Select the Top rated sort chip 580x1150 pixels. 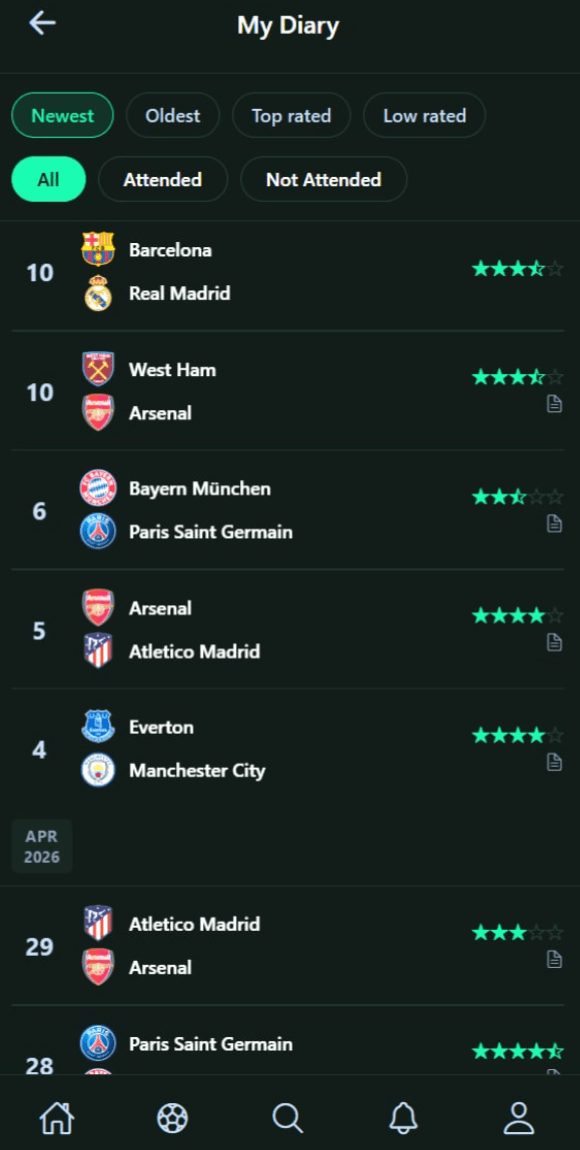291,115
